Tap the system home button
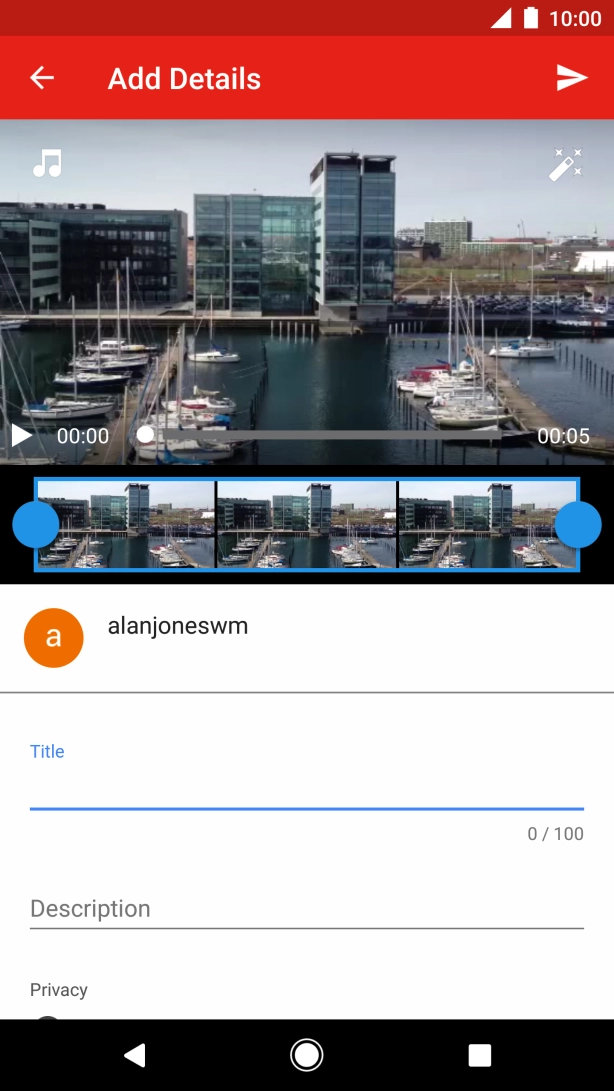Screen dimensions: 614x1091 pyautogui.click(x=306, y=1055)
